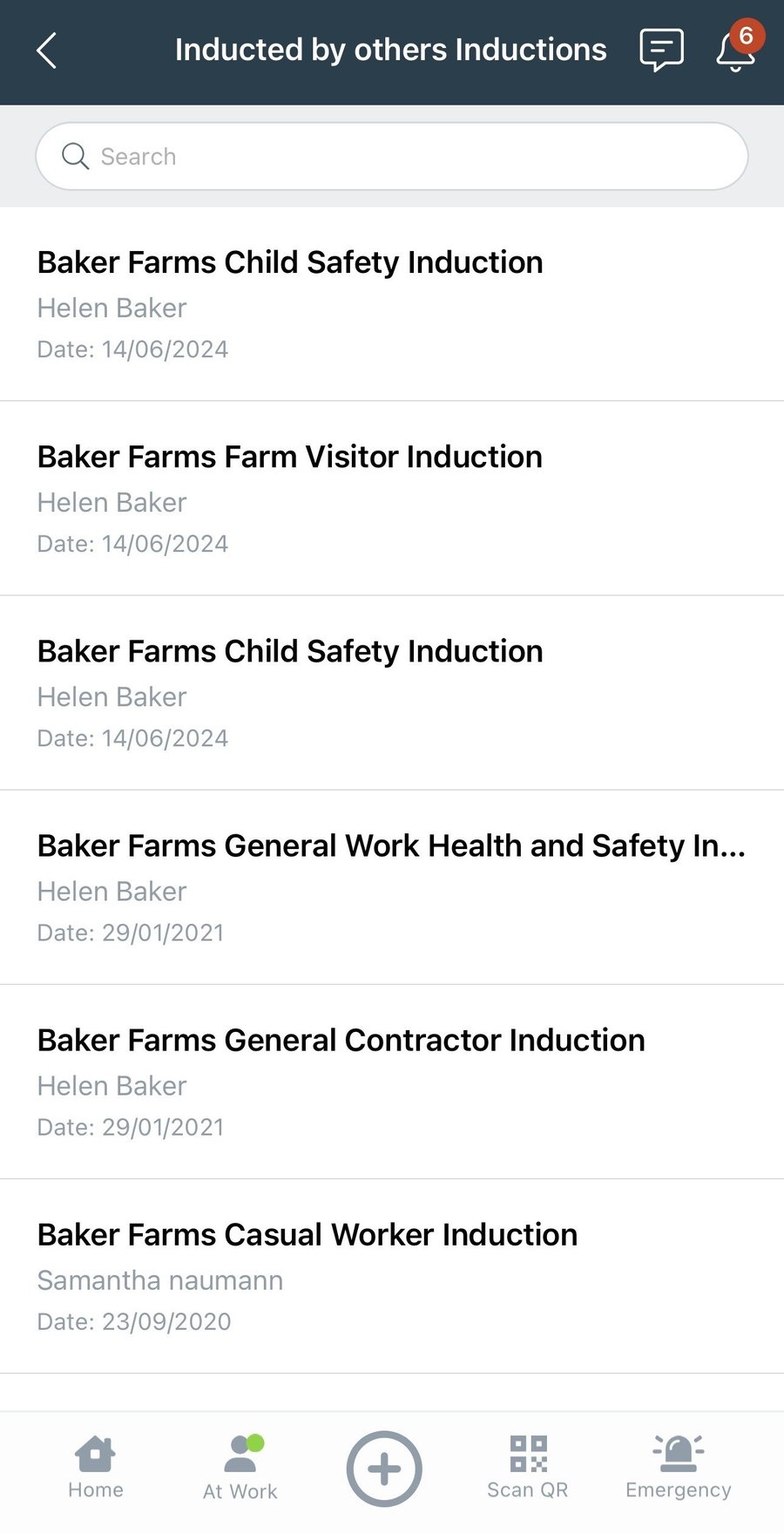The width and height of the screenshot is (784, 1534).
Task: Tap the magnifying glass in the search bar
Action: click(x=75, y=156)
